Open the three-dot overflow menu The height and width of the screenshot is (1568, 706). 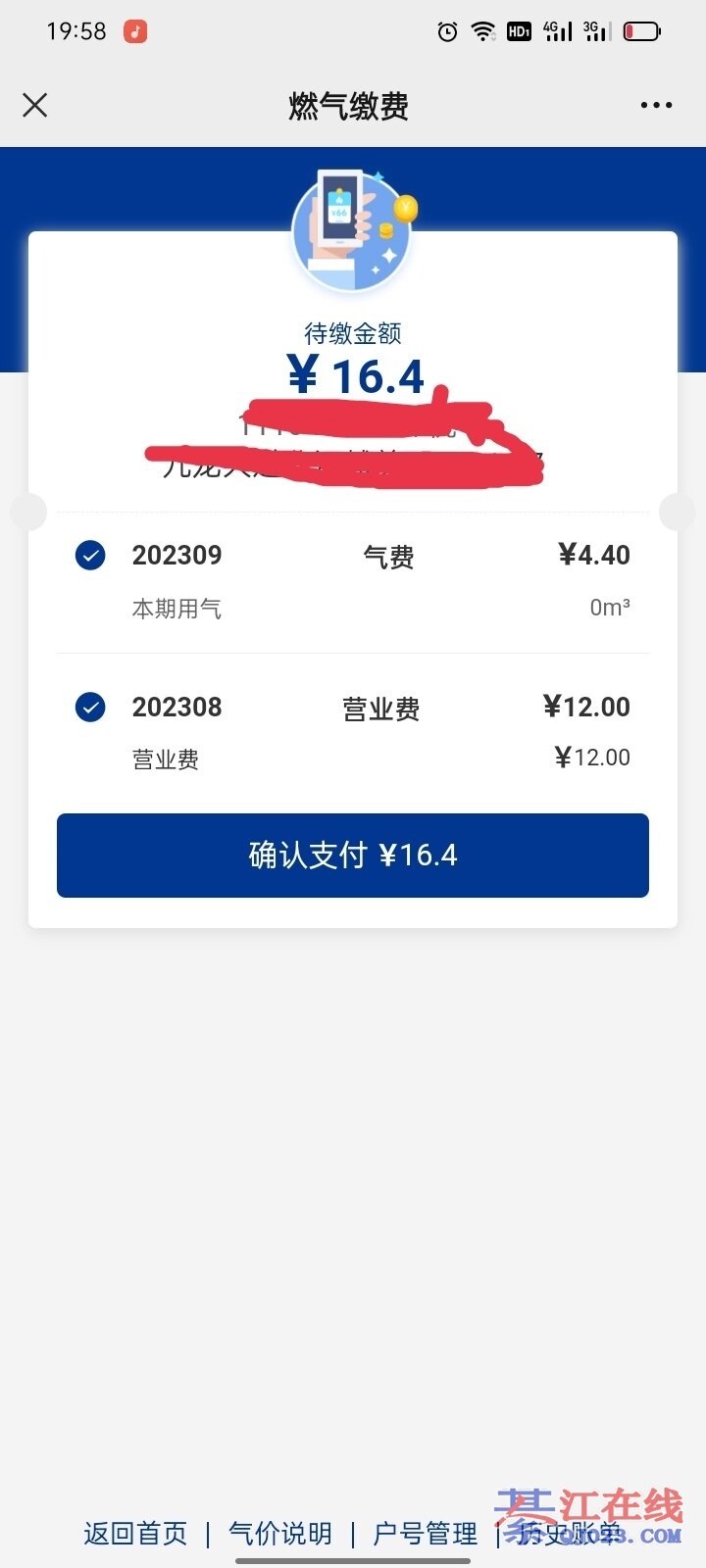pos(656,105)
